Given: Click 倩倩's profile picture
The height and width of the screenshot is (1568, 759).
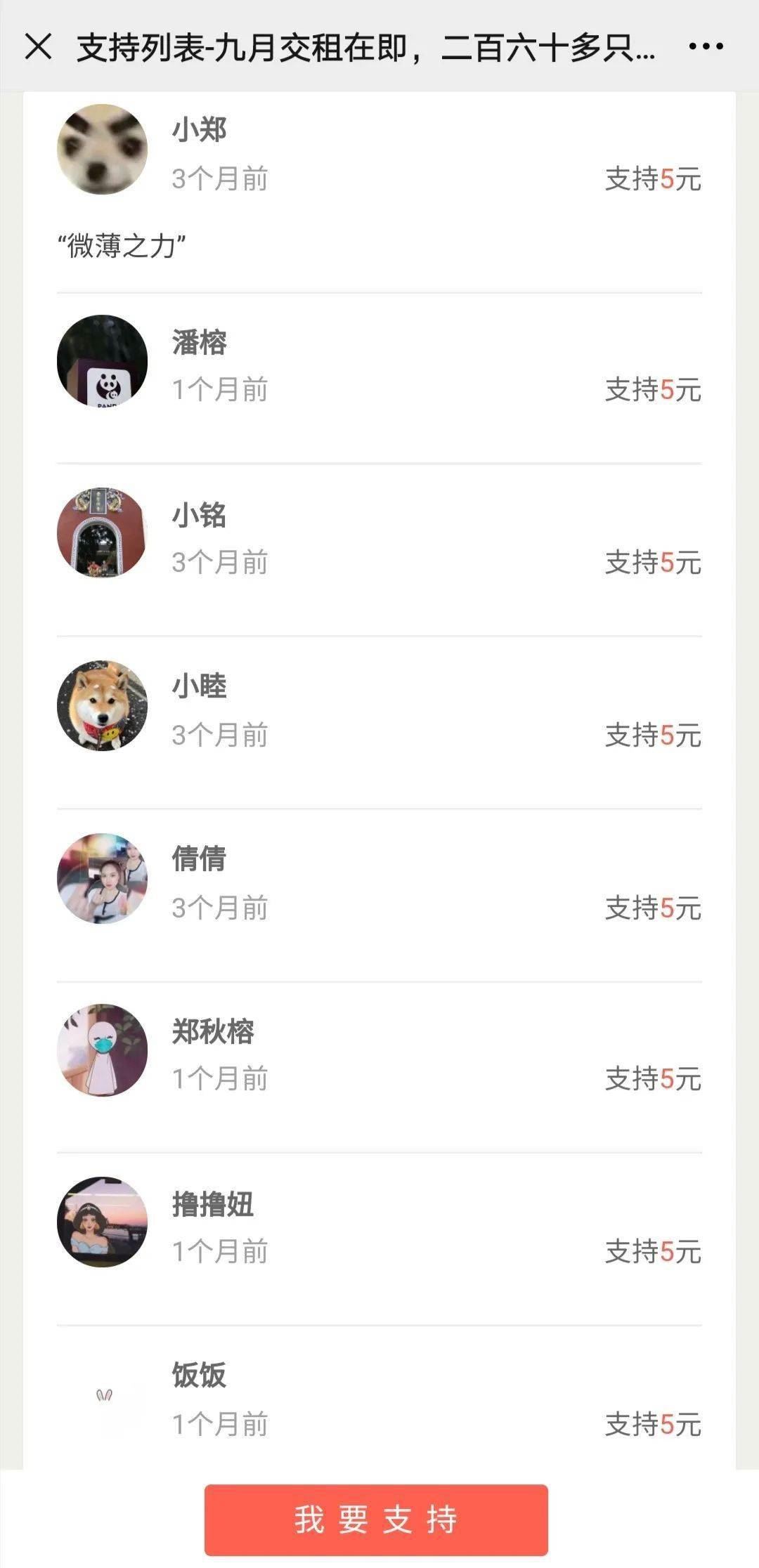Looking at the screenshot, I should [102, 876].
